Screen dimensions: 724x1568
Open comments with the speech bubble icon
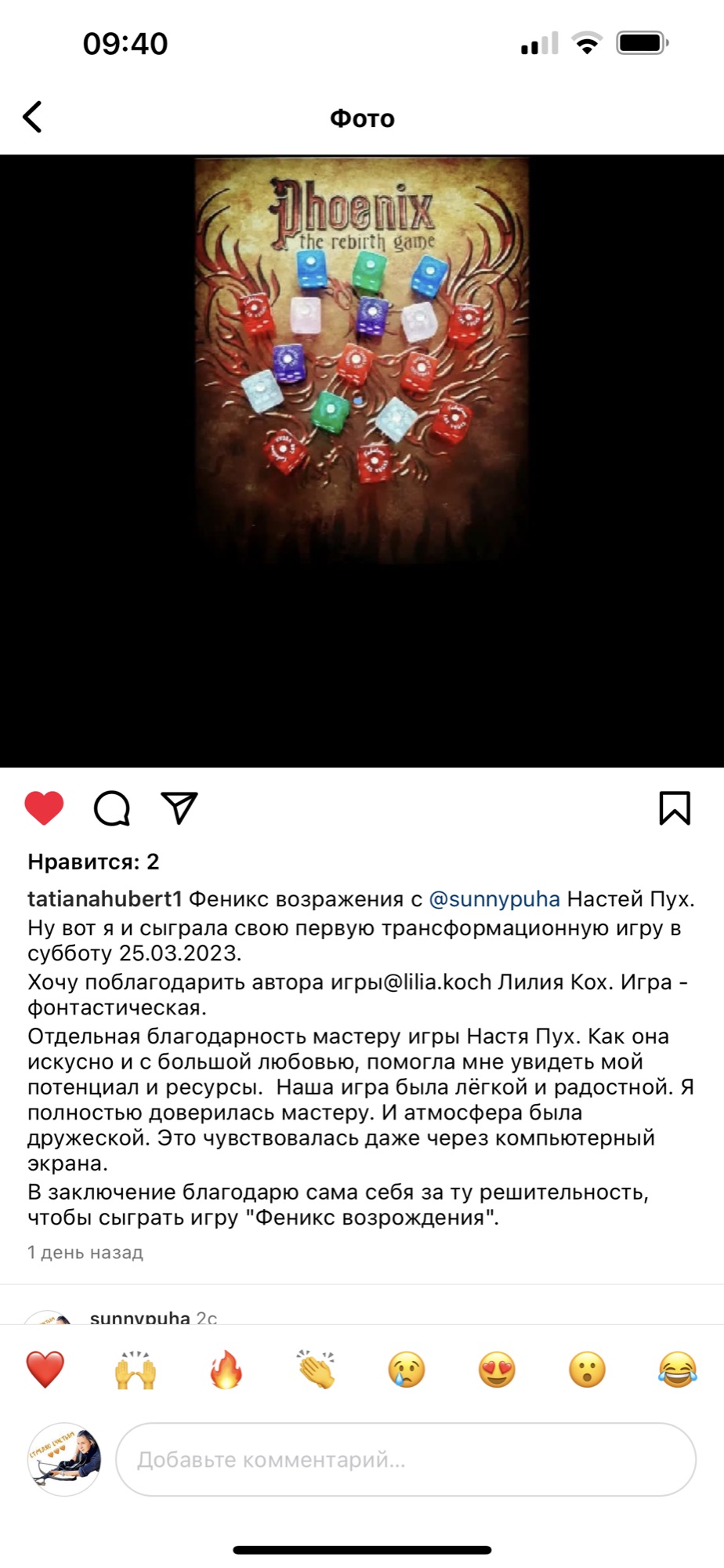tap(112, 808)
